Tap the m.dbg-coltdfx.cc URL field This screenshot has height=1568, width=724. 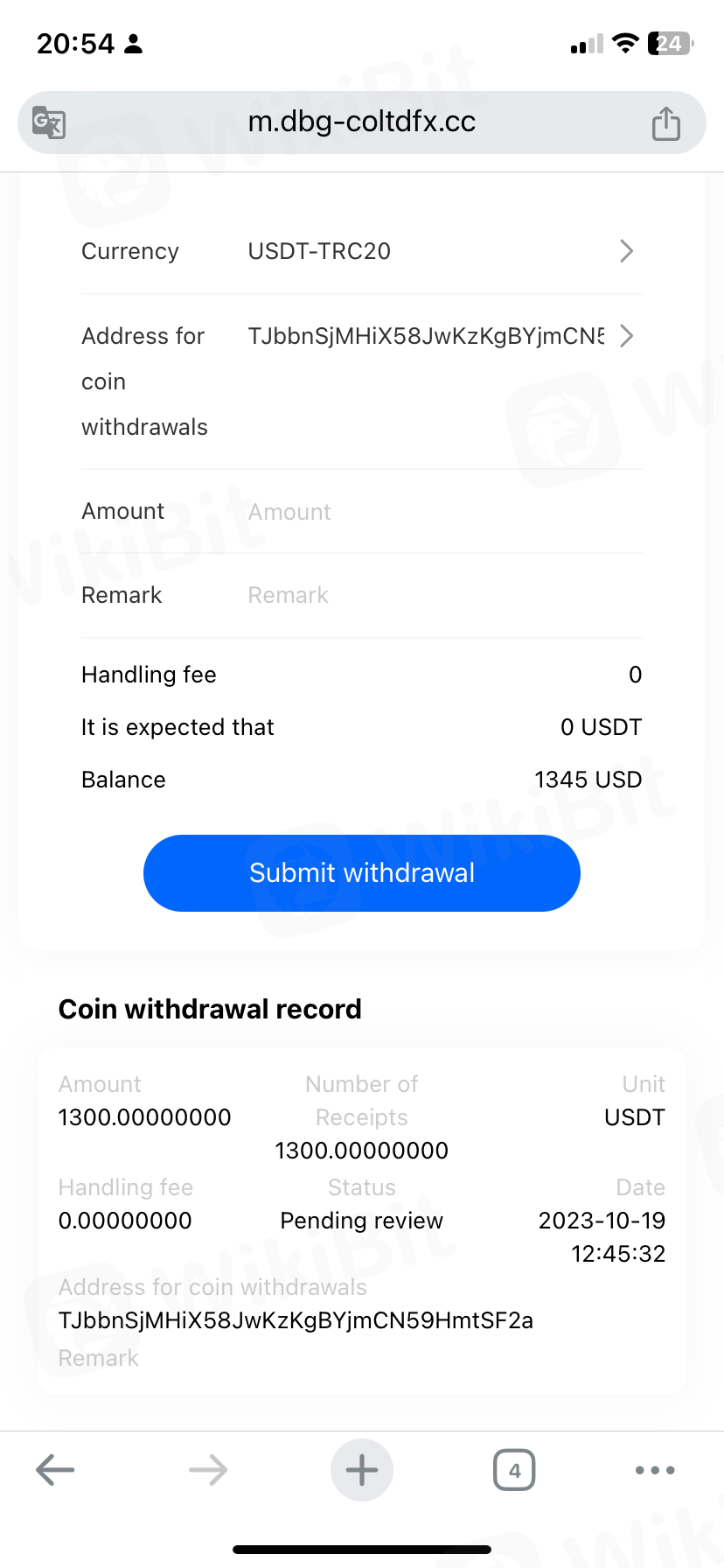361,122
